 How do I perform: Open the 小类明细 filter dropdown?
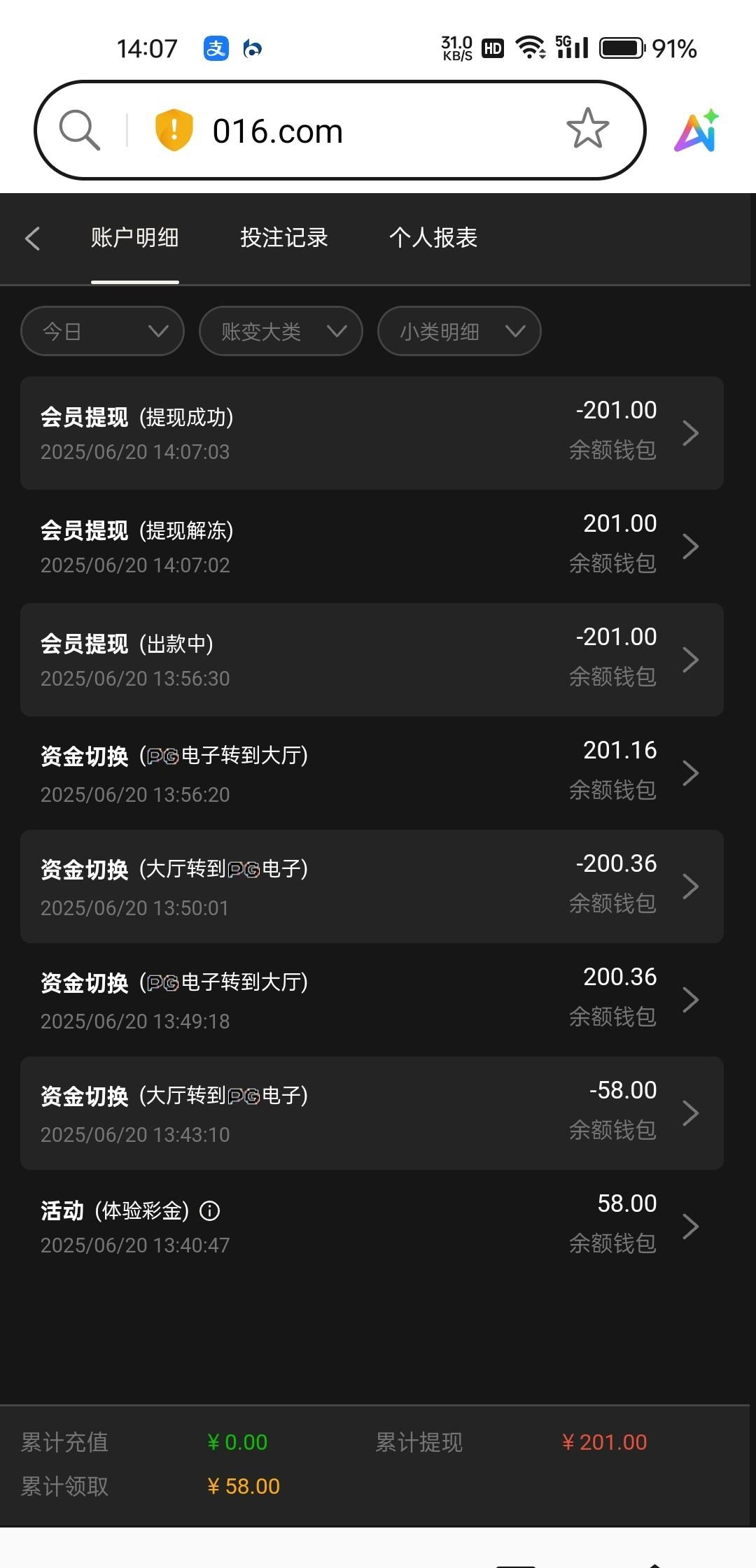coord(459,331)
